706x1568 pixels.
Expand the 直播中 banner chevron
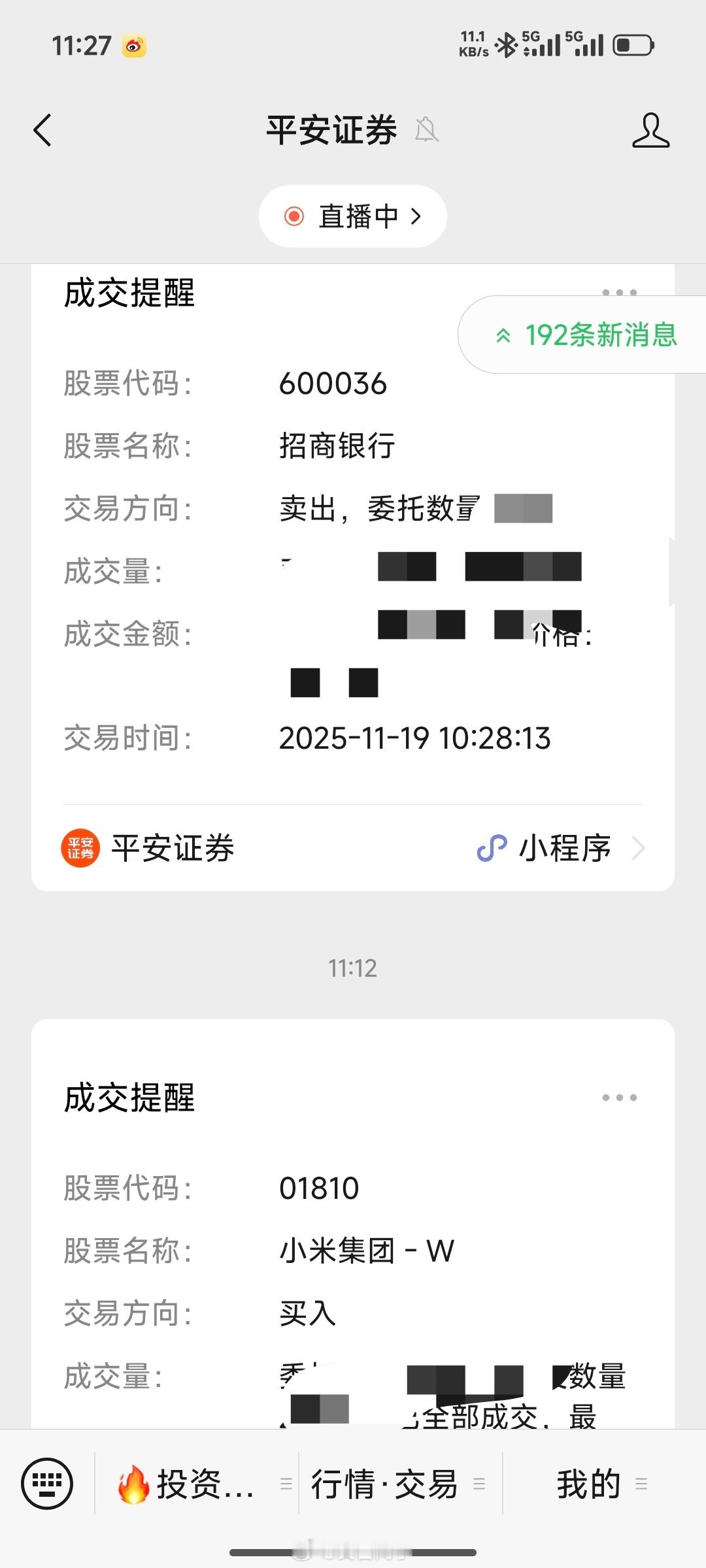pos(416,216)
